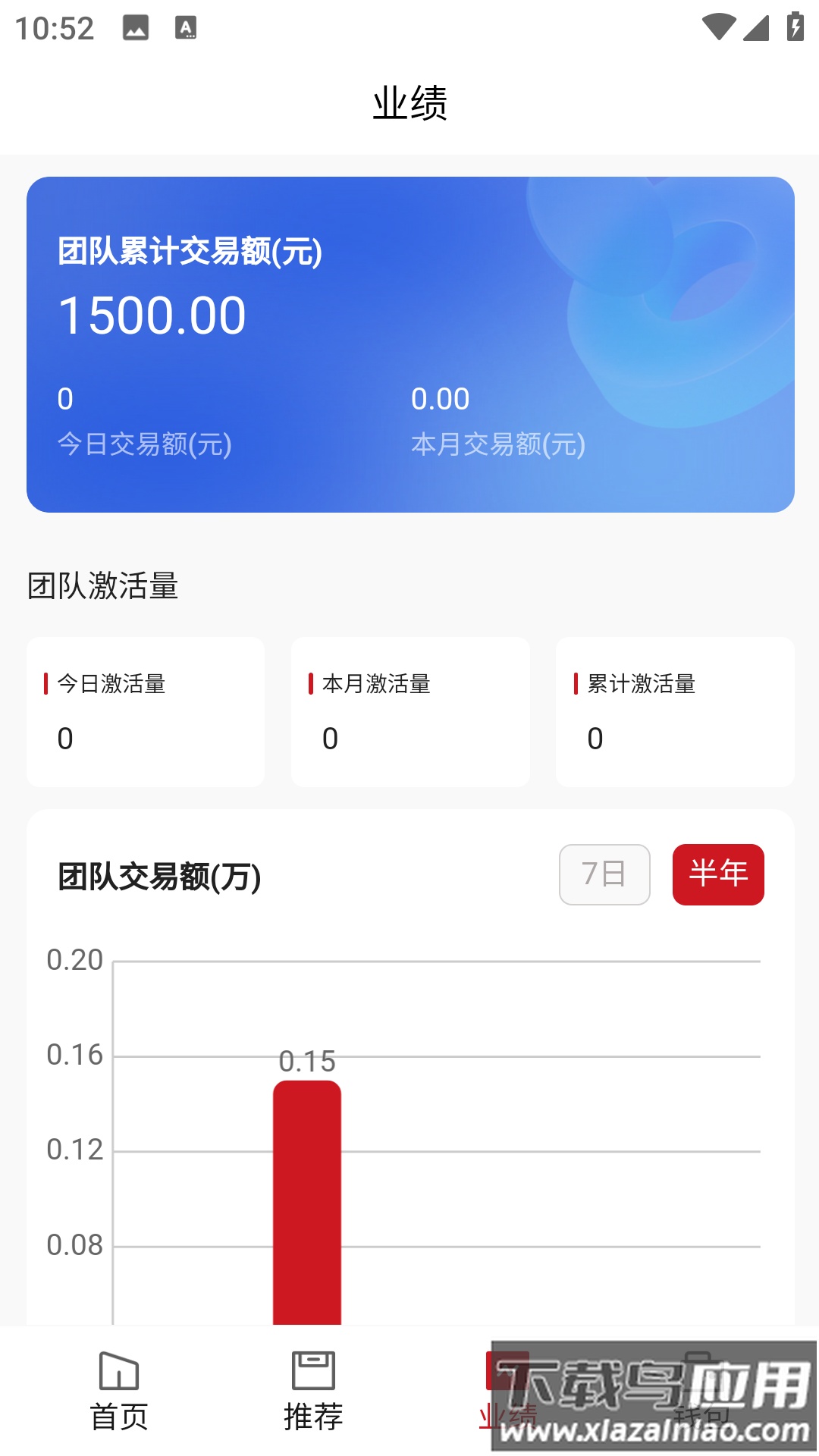The height and width of the screenshot is (1456, 819).
Task: Click the 团队累计交易额 blue summary card
Action: 409,343
